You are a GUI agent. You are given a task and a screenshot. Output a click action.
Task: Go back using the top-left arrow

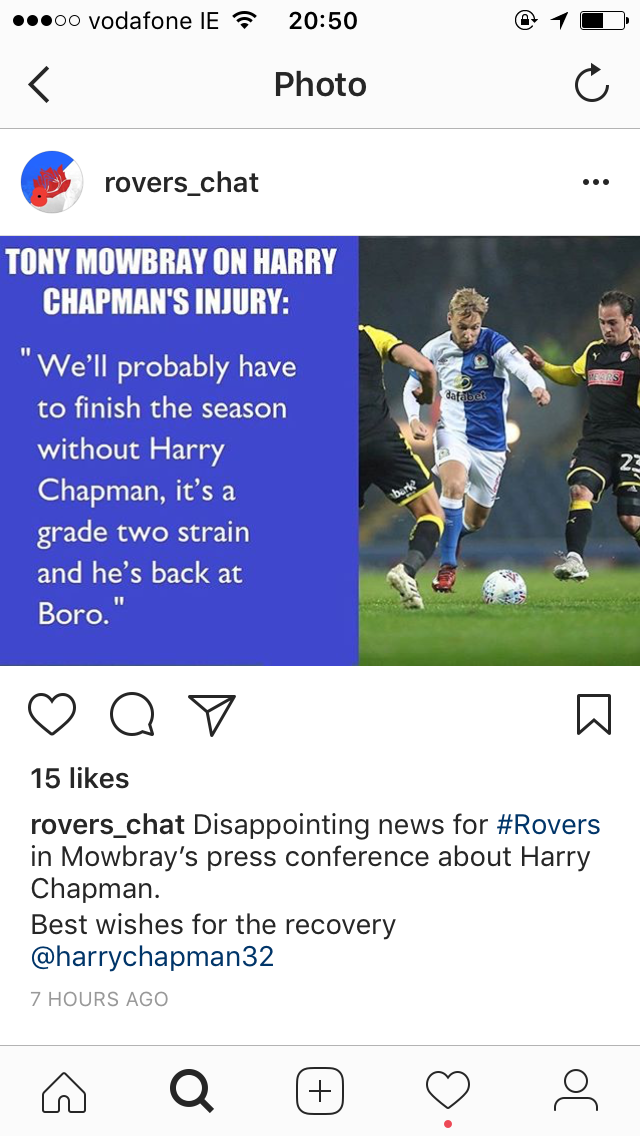click(39, 85)
